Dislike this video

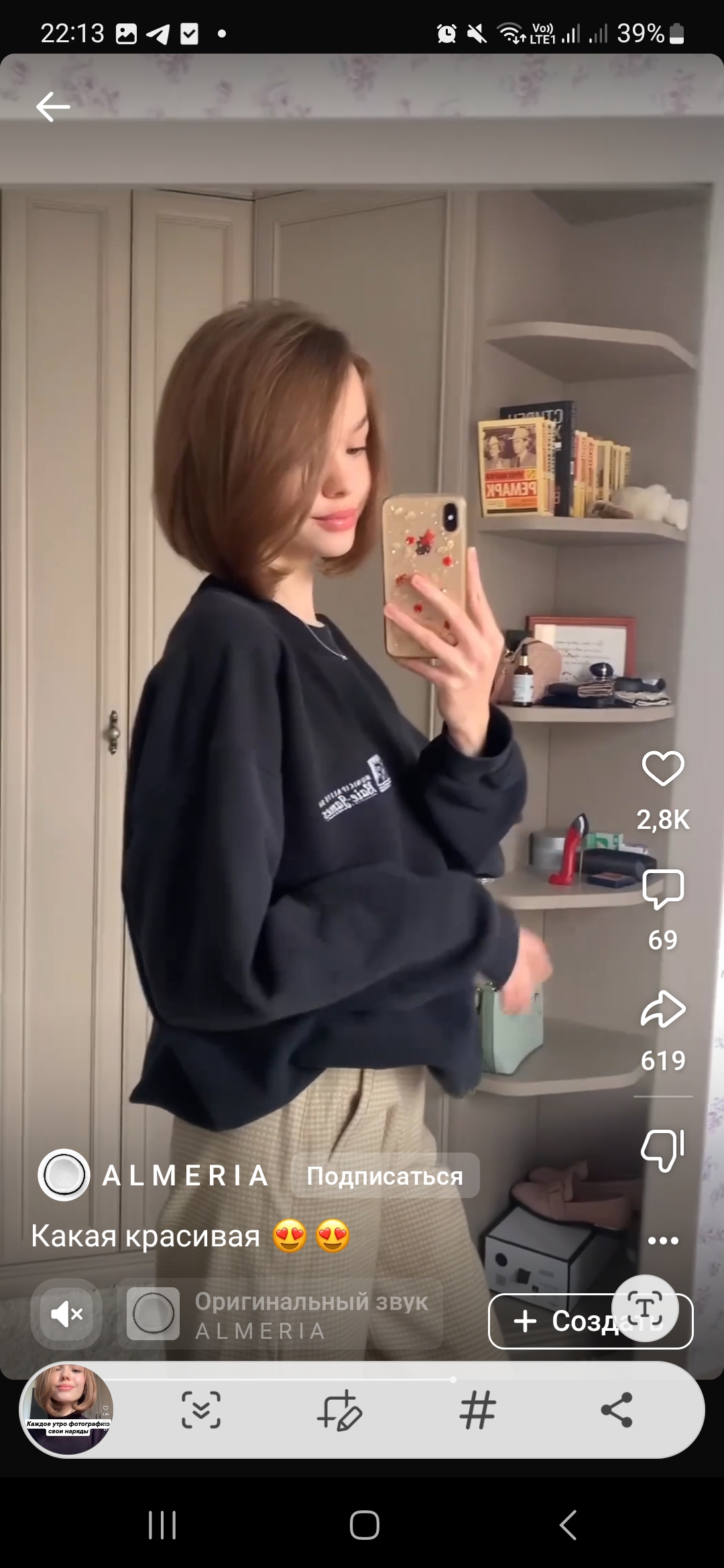[662, 1151]
